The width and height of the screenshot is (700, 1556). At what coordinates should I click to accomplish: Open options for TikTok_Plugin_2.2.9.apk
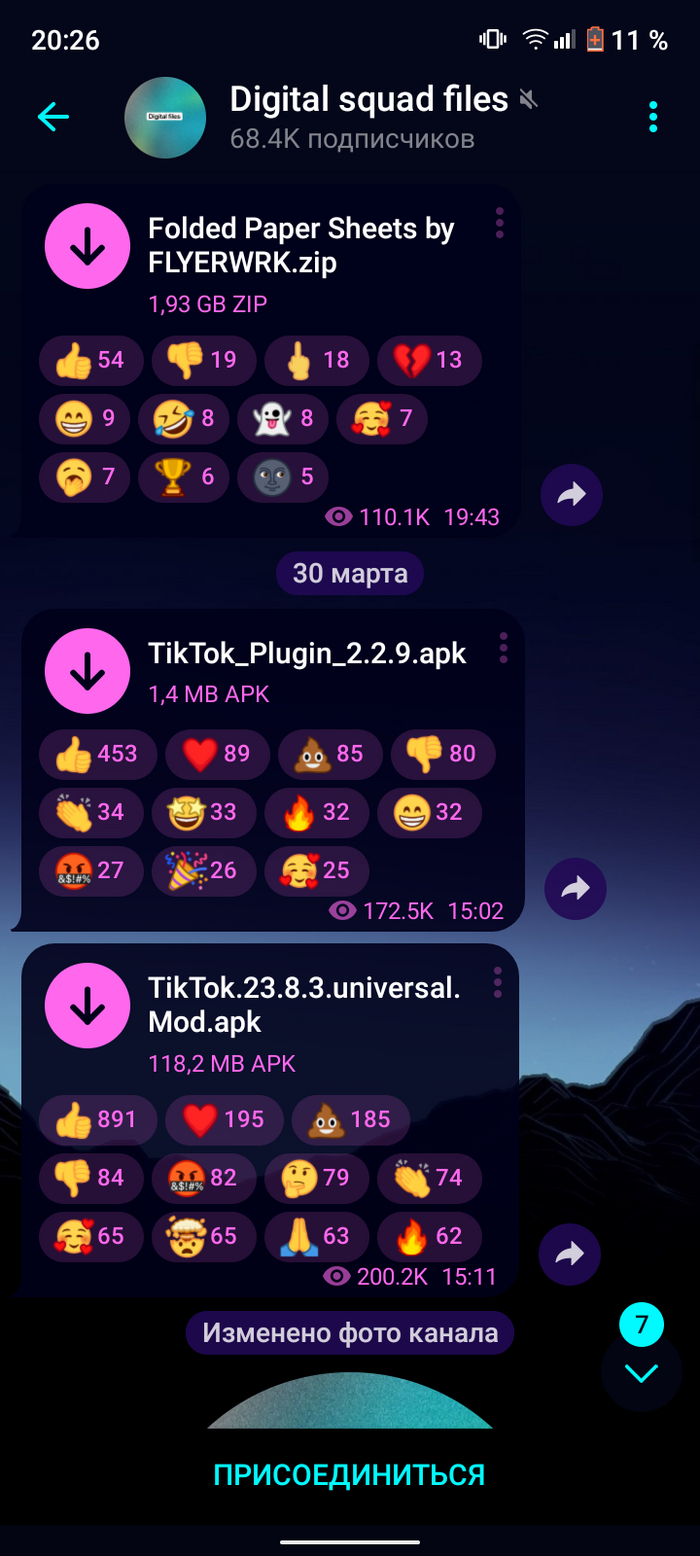(x=503, y=647)
